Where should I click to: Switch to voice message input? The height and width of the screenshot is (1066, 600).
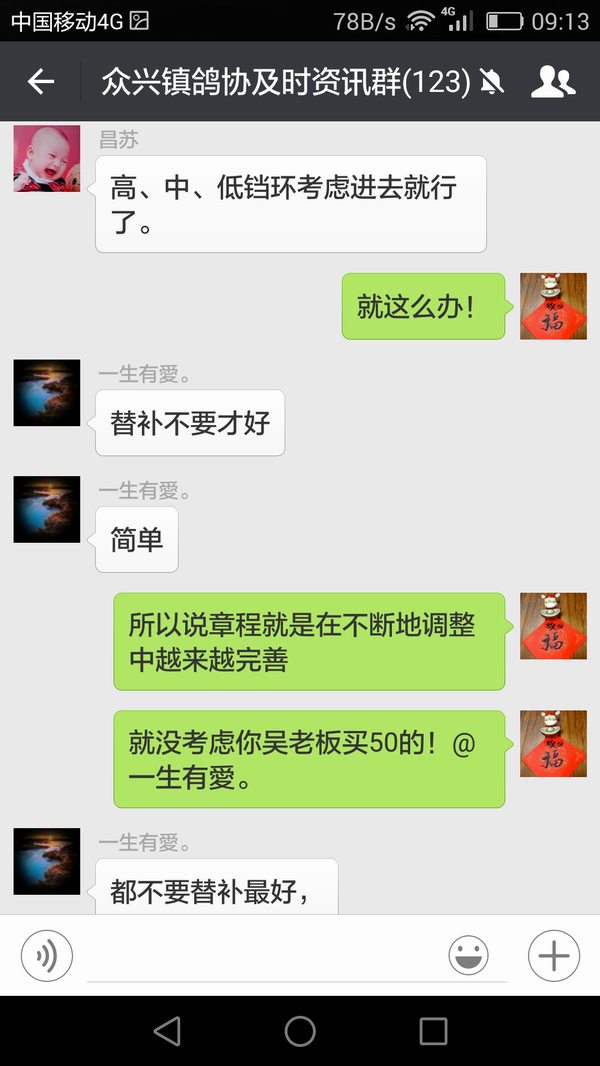pyautogui.click(x=47, y=956)
